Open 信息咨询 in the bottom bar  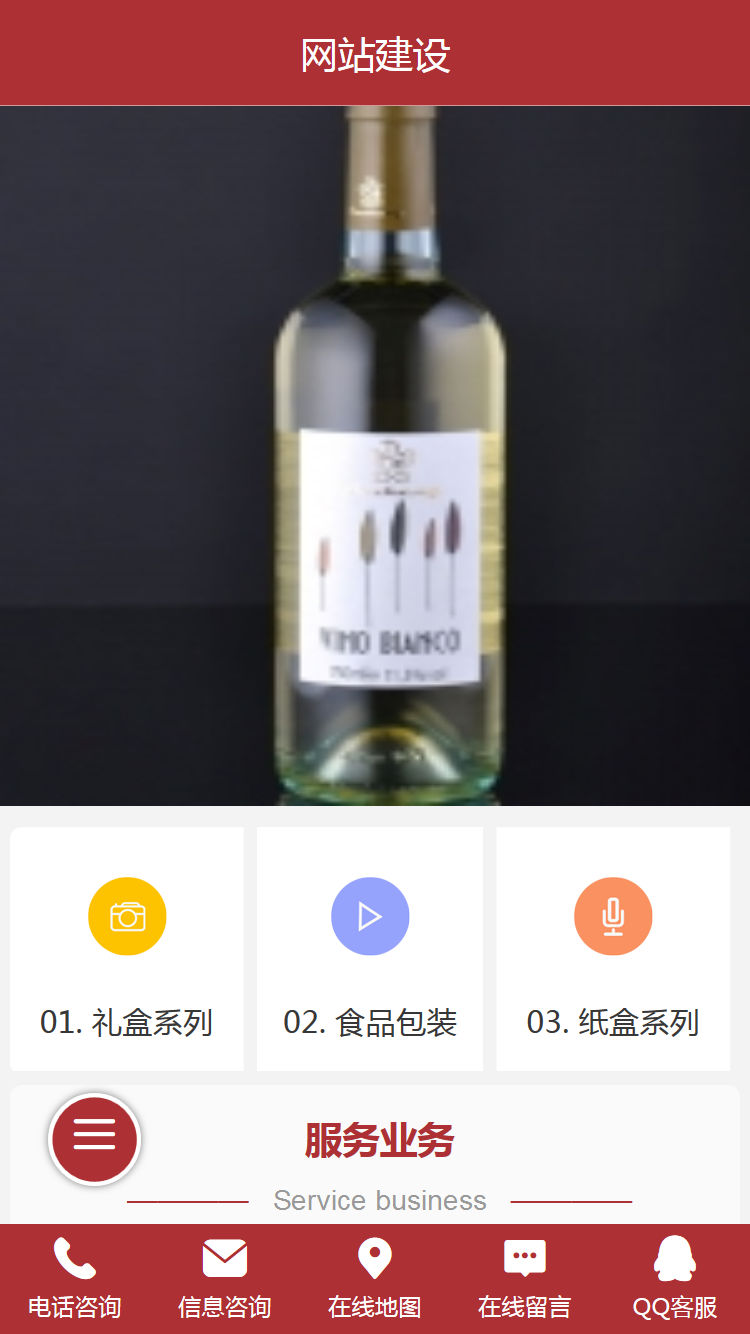(225, 1278)
